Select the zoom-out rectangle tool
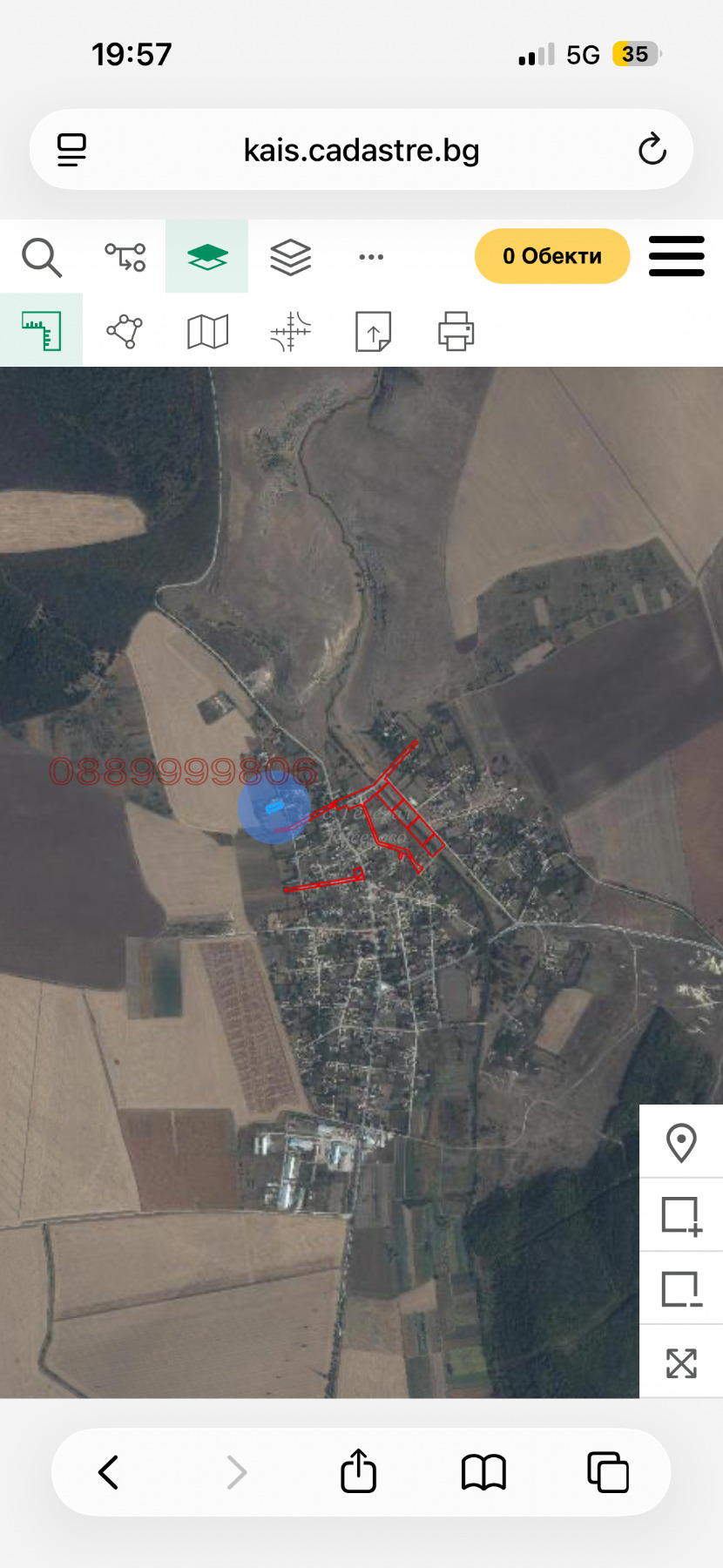This screenshot has width=723, height=1568. pos(680,1289)
